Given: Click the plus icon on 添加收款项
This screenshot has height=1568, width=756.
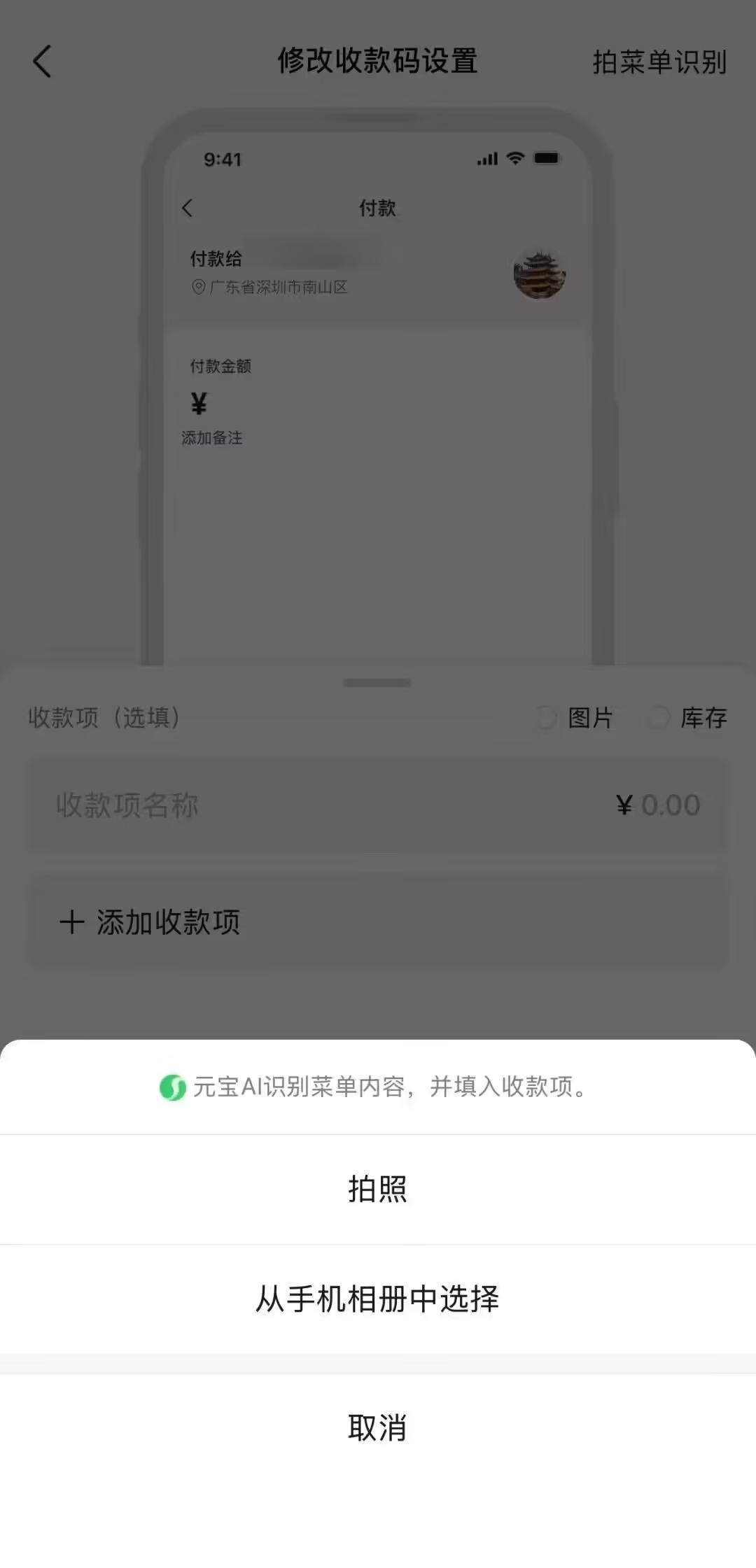Looking at the screenshot, I should tap(72, 922).
